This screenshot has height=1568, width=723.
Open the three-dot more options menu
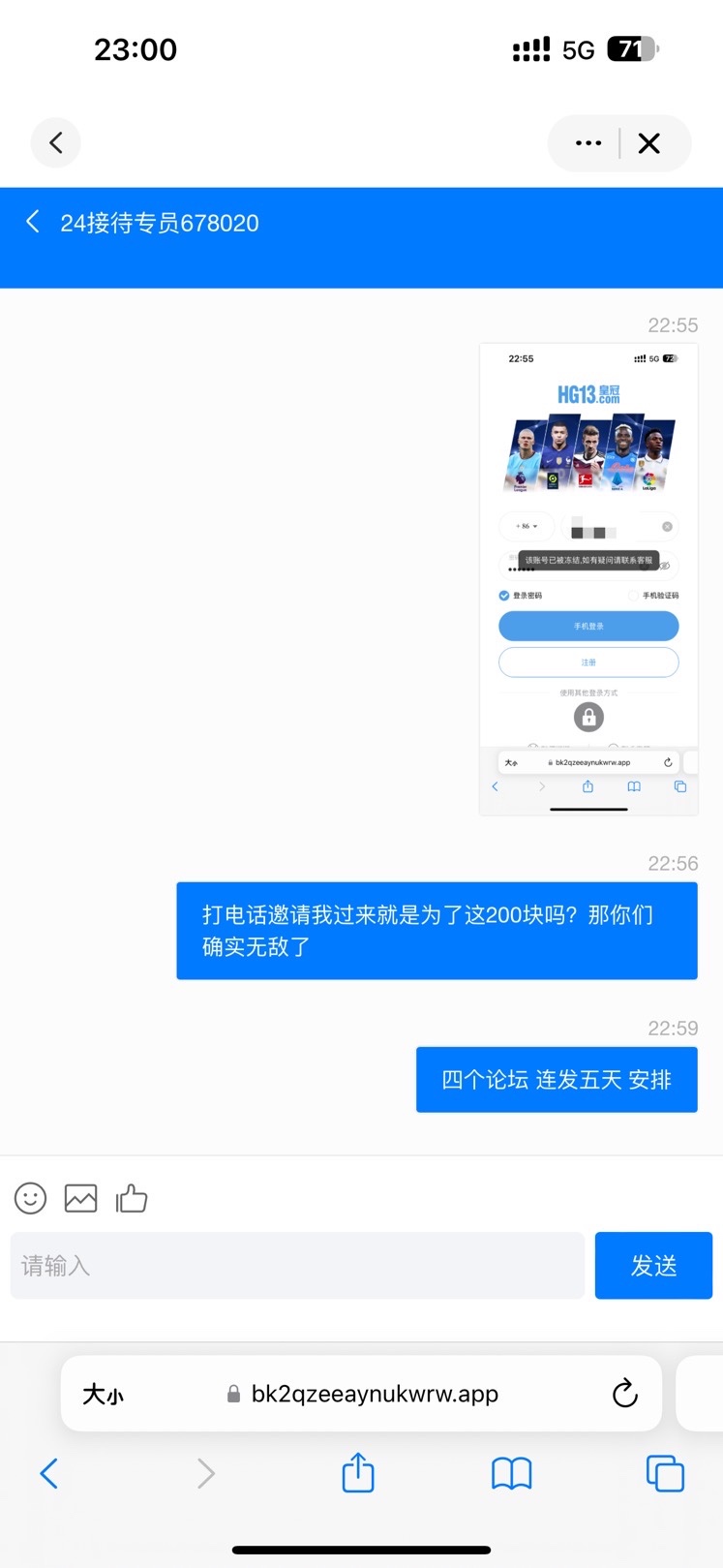[587, 143]
